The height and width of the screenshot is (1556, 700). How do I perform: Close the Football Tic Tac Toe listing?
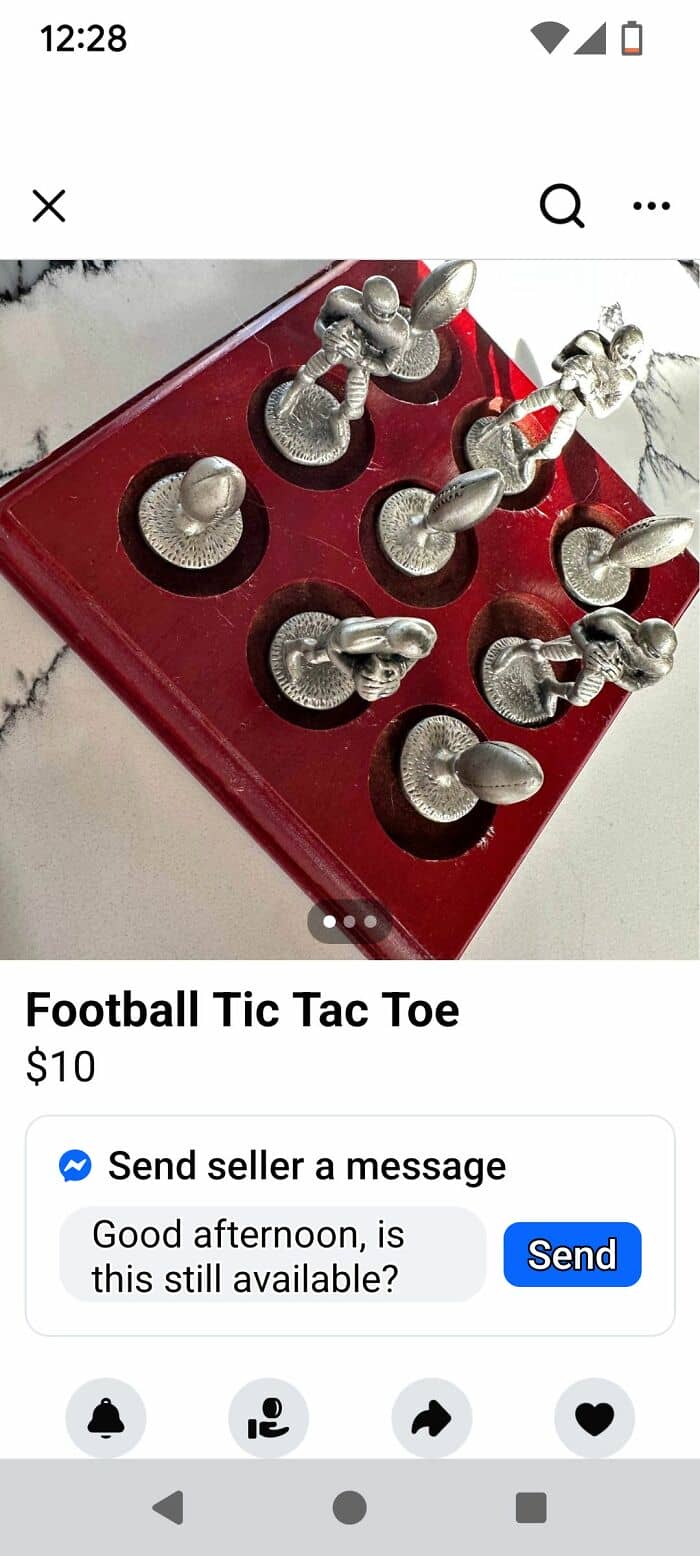49,207
